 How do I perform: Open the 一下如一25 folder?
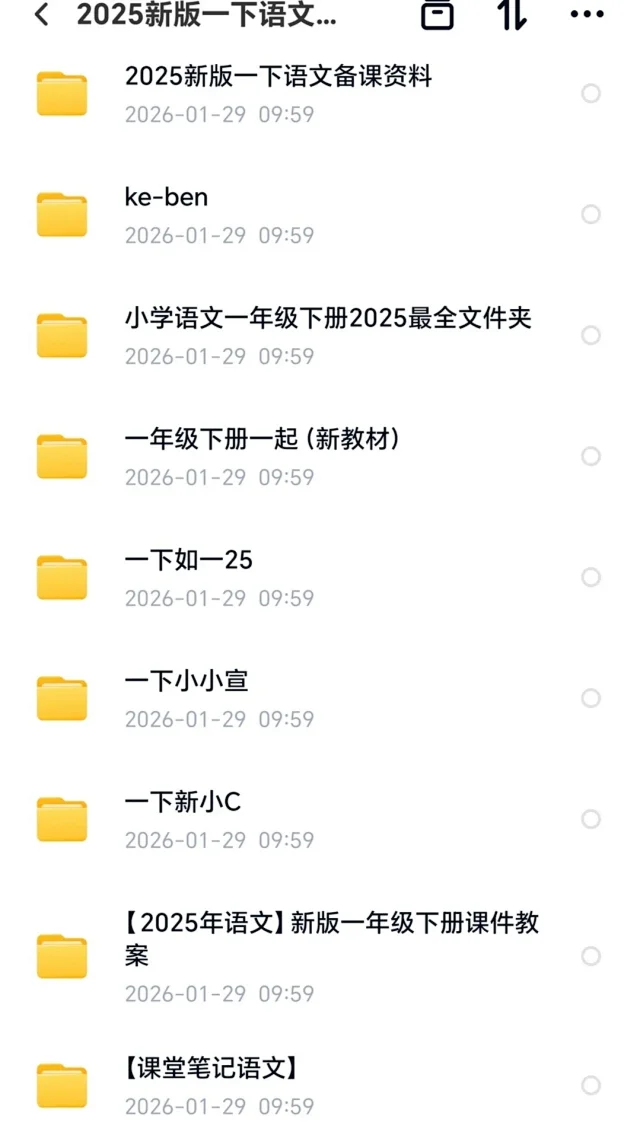tap(188, 561)
